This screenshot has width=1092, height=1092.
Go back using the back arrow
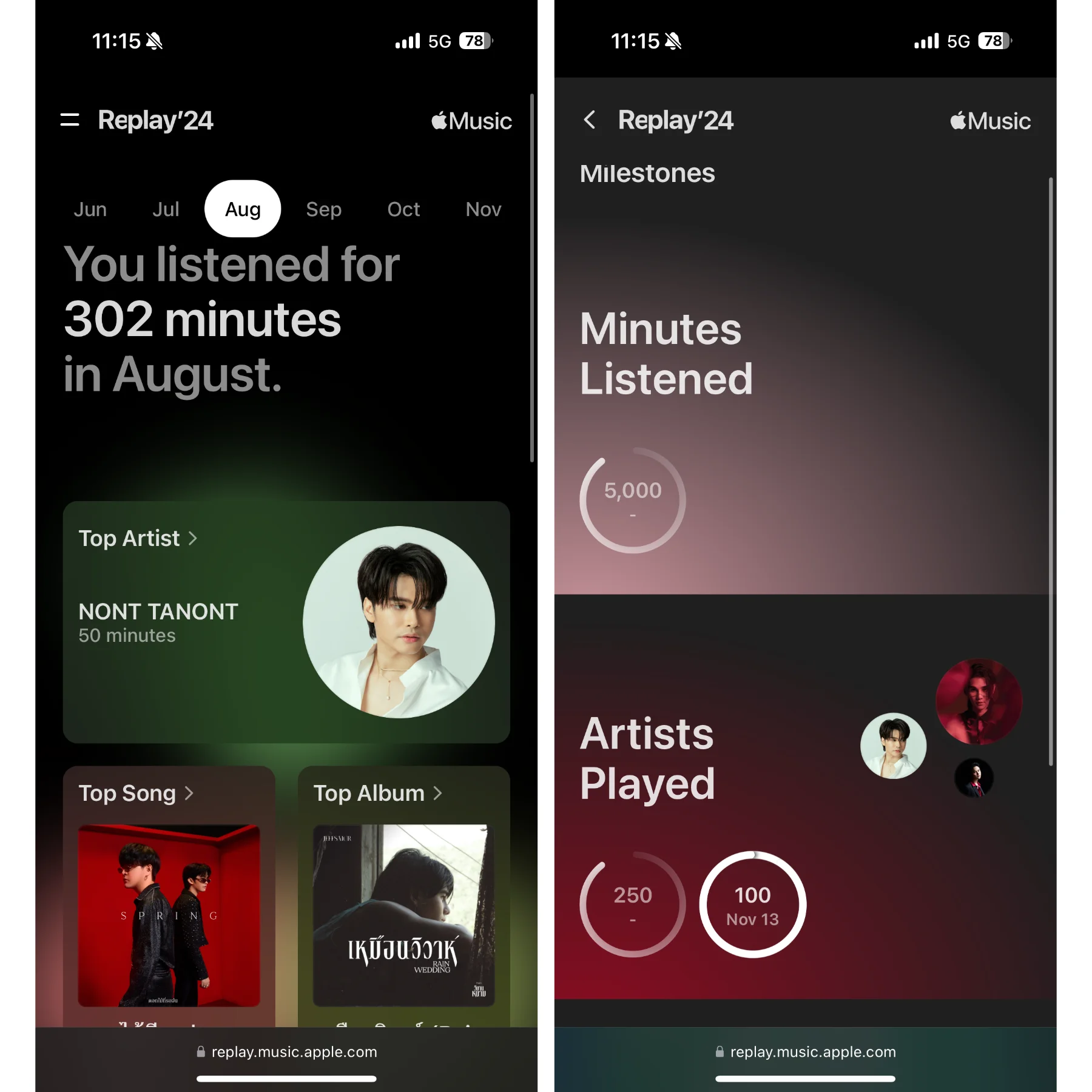589,120
